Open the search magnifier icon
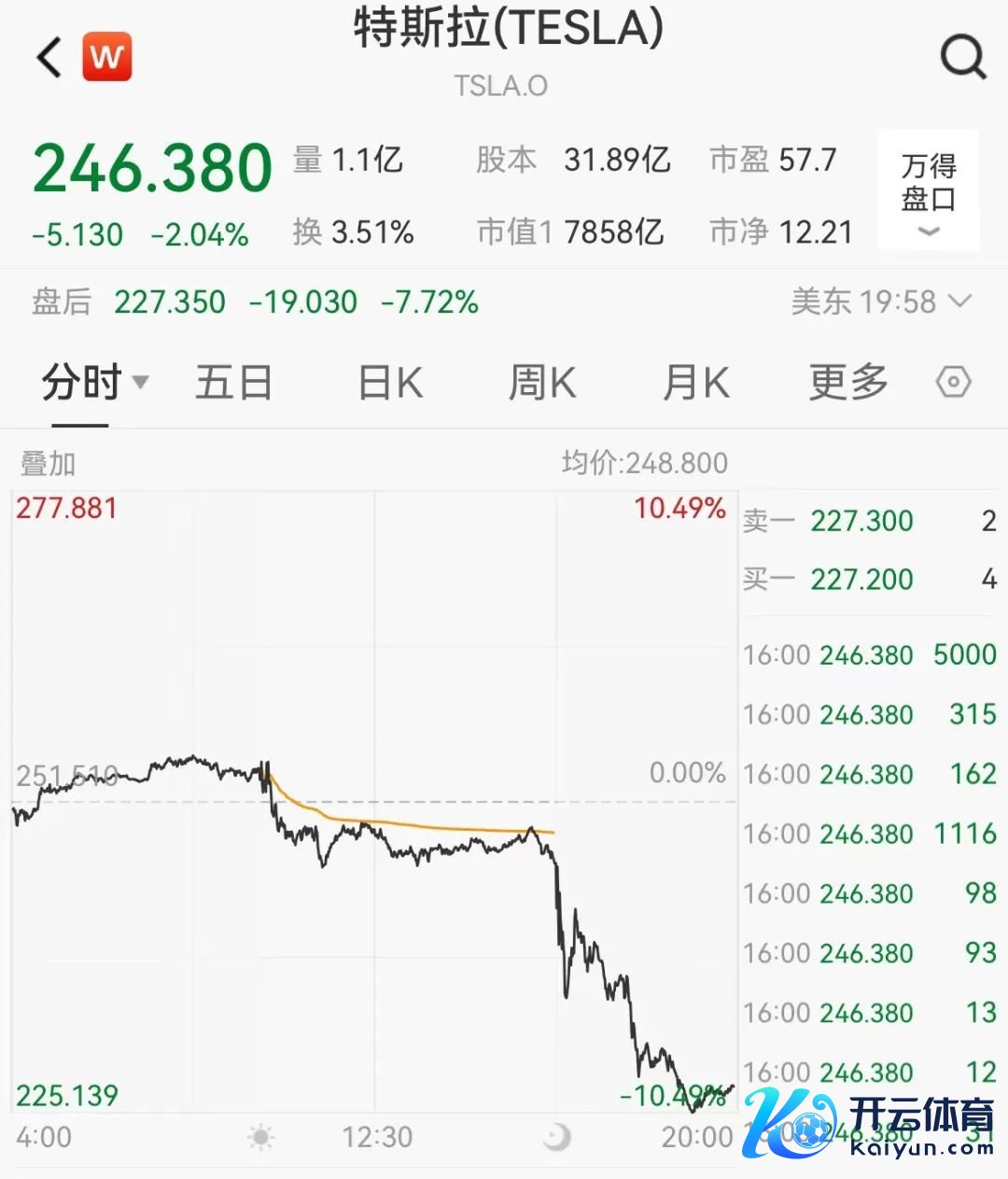This screenshot has height=1179, width=1008. (x=962, y=58)
